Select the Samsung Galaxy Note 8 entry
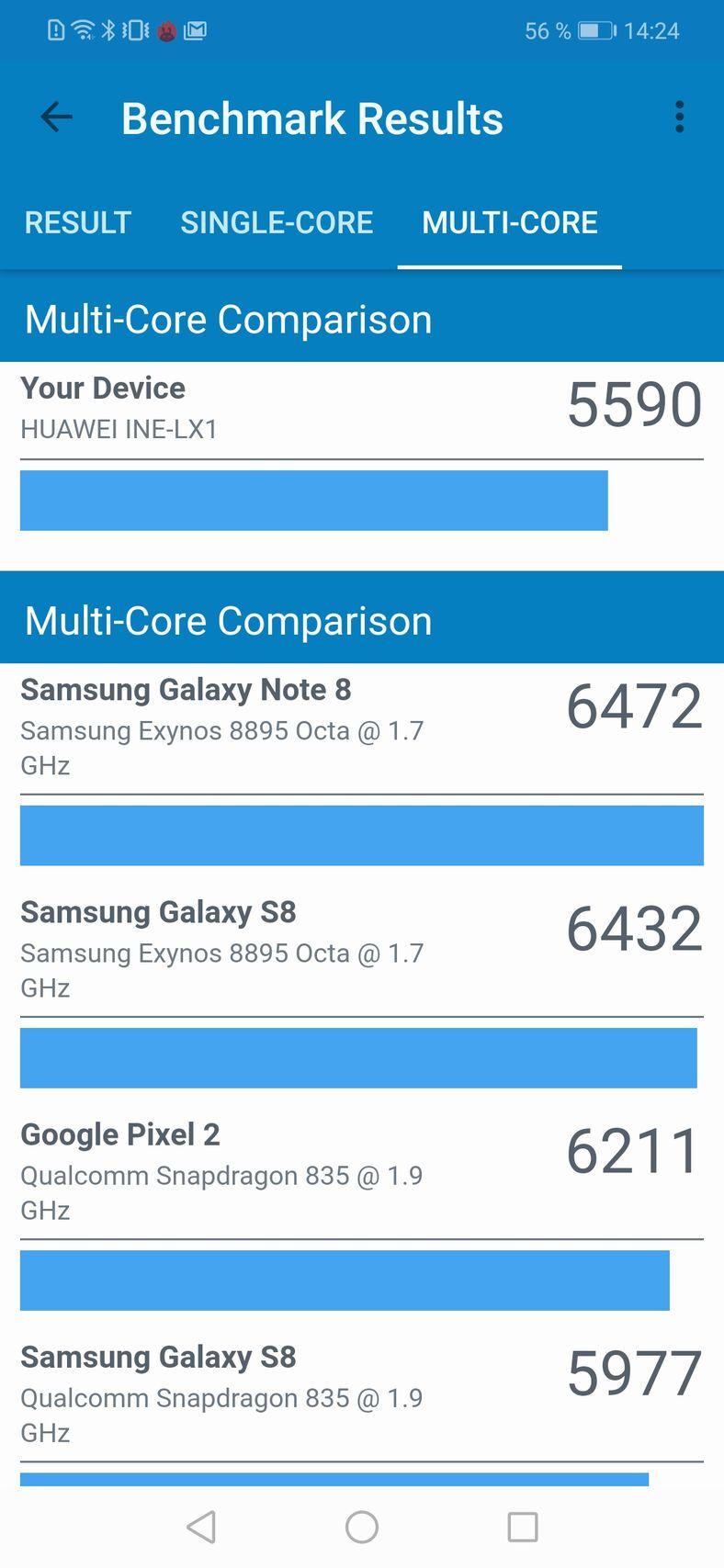The image size is (724, 1568). 185,690
